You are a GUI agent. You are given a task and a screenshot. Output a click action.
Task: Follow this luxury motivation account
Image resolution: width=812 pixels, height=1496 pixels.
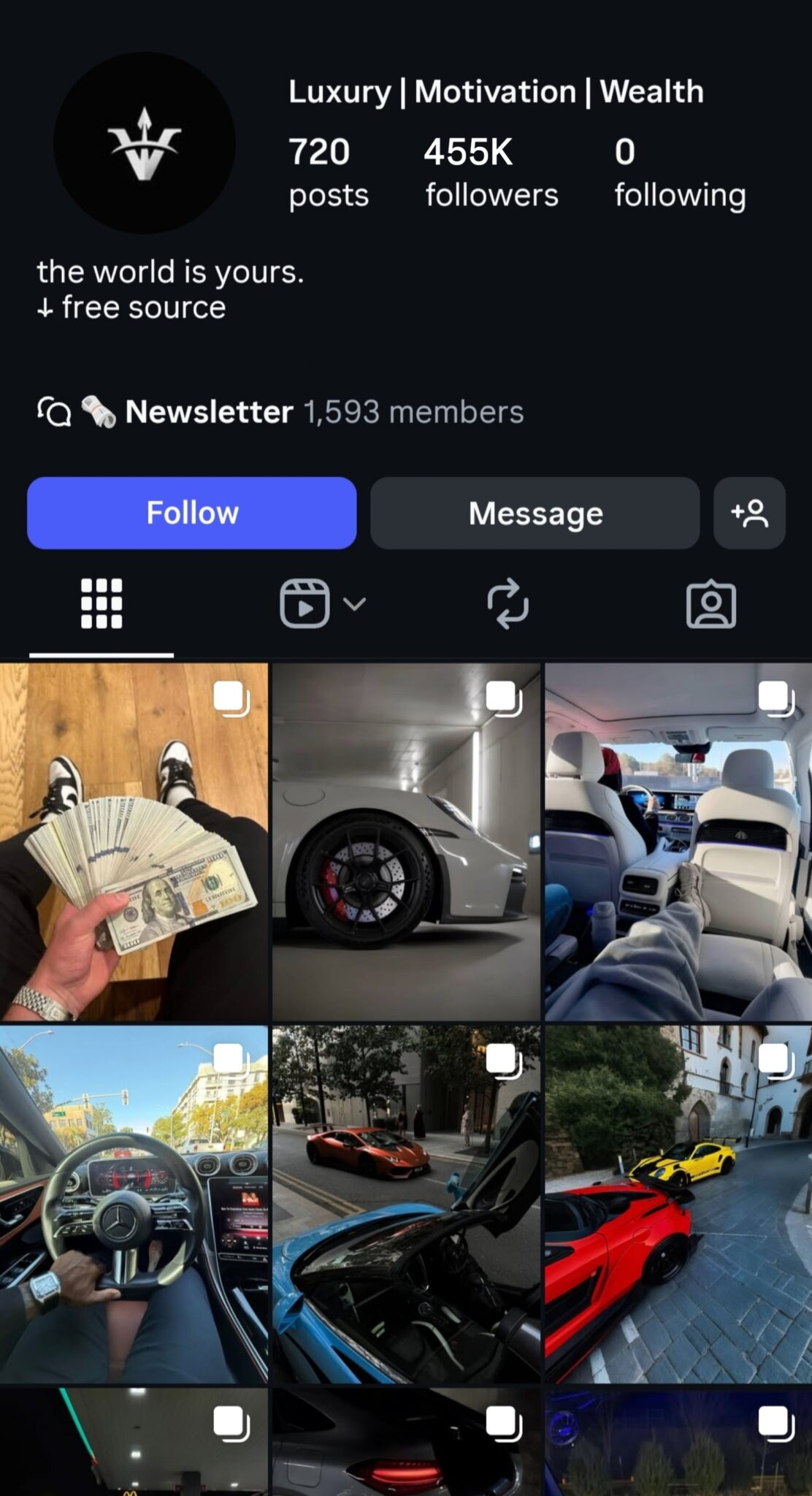click(x=191, y=513)
